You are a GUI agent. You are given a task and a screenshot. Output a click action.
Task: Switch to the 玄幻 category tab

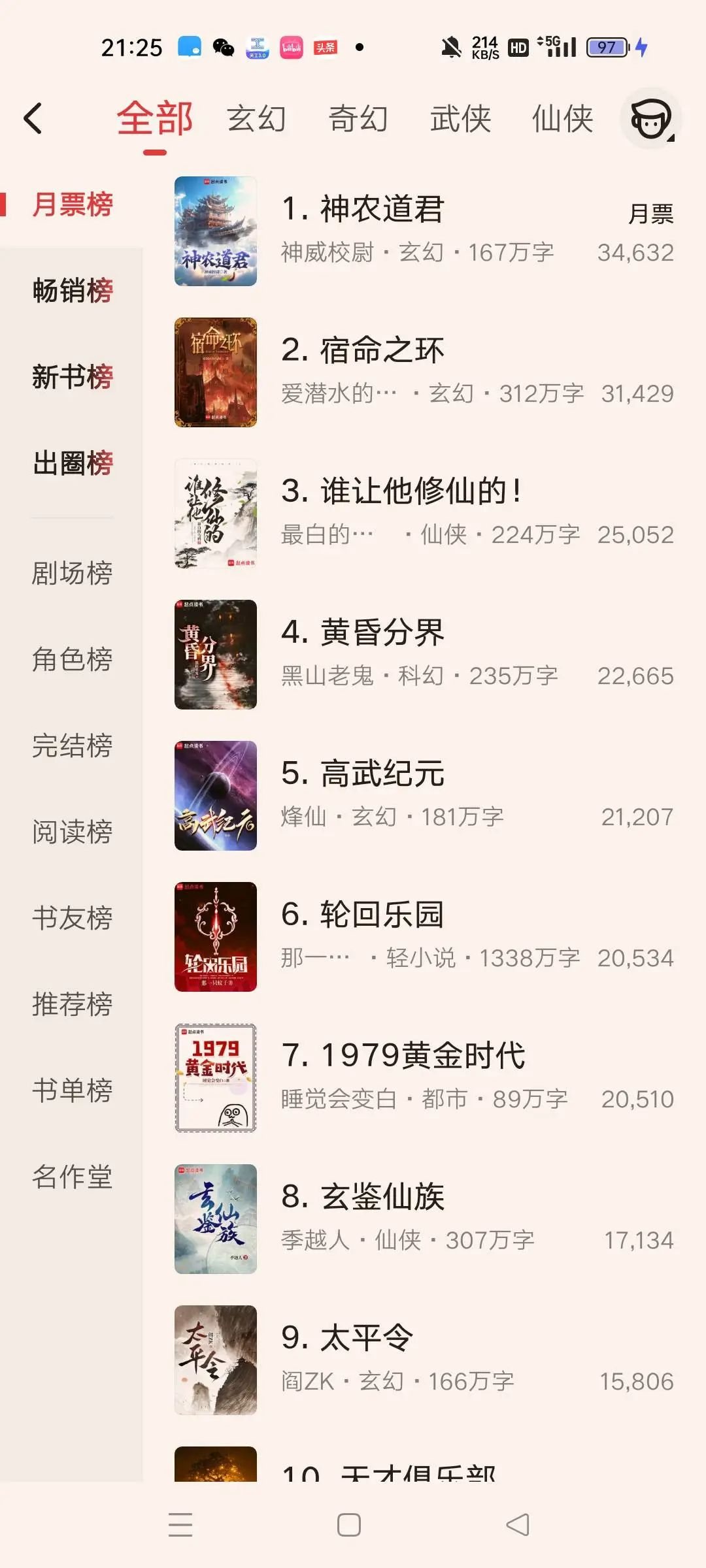point(257,119)
